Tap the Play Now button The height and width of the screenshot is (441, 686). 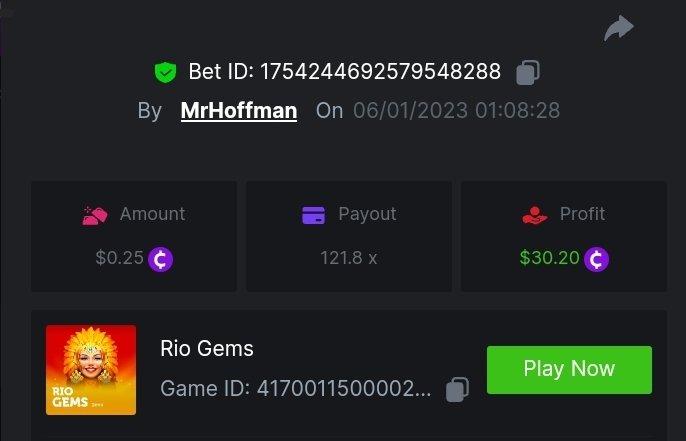tap(569, 369)
